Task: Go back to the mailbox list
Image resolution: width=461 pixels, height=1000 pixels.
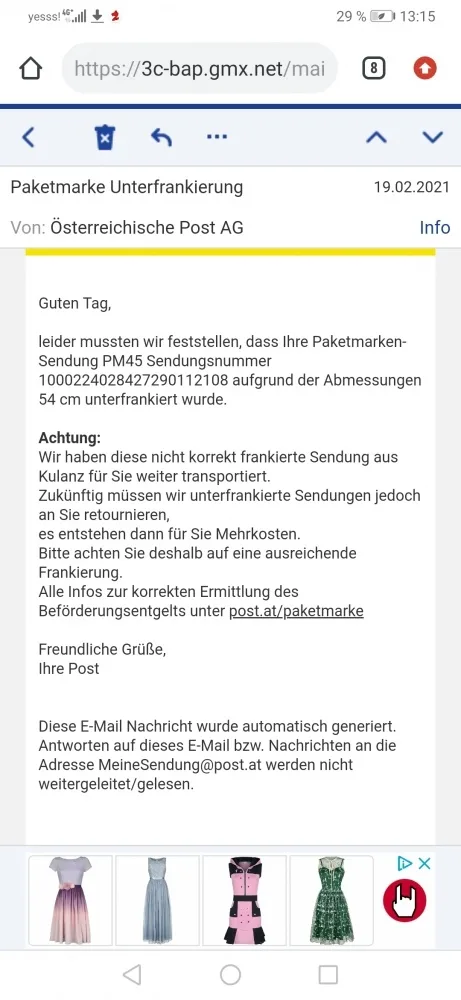Action: point(27,137)
